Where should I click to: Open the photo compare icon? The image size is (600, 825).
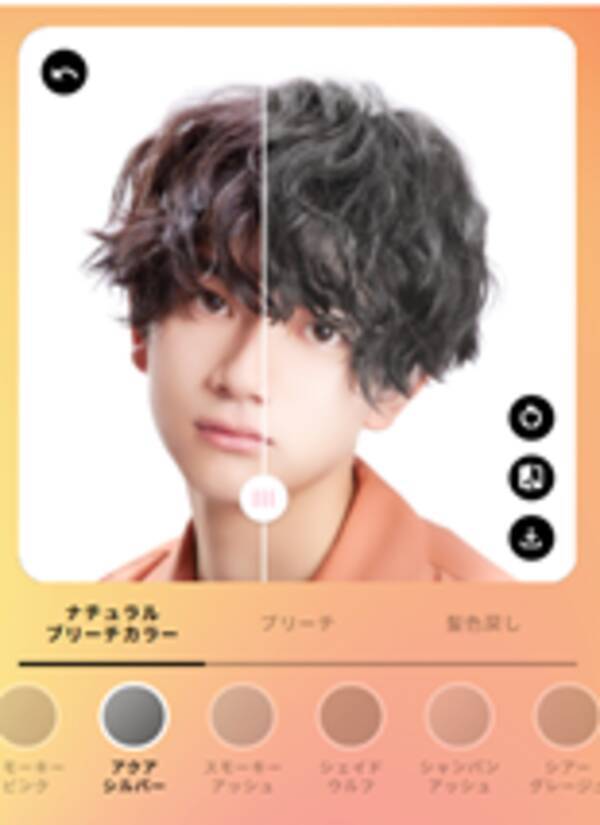(x=531, y=478)
